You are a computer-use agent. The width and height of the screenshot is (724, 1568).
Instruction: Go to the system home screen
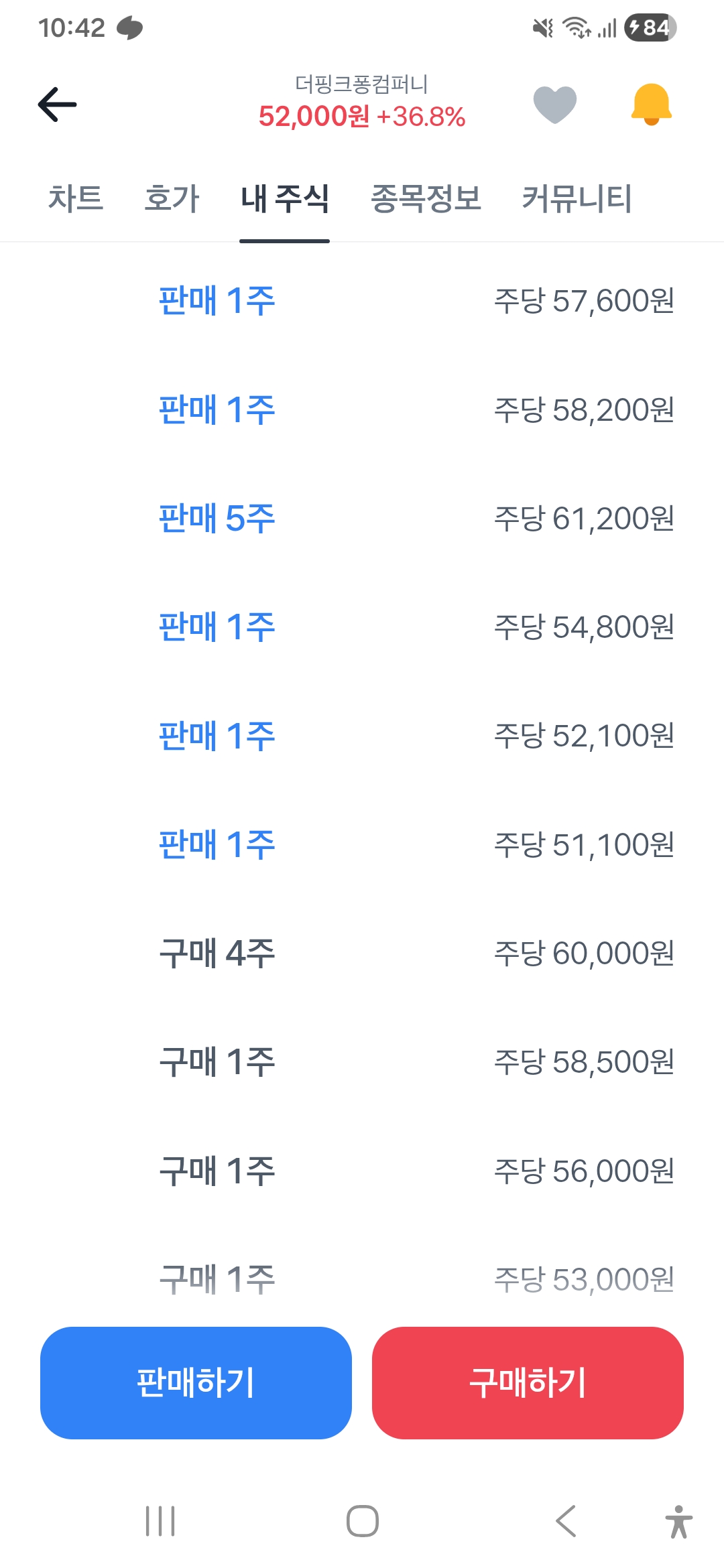[363, 1521]
